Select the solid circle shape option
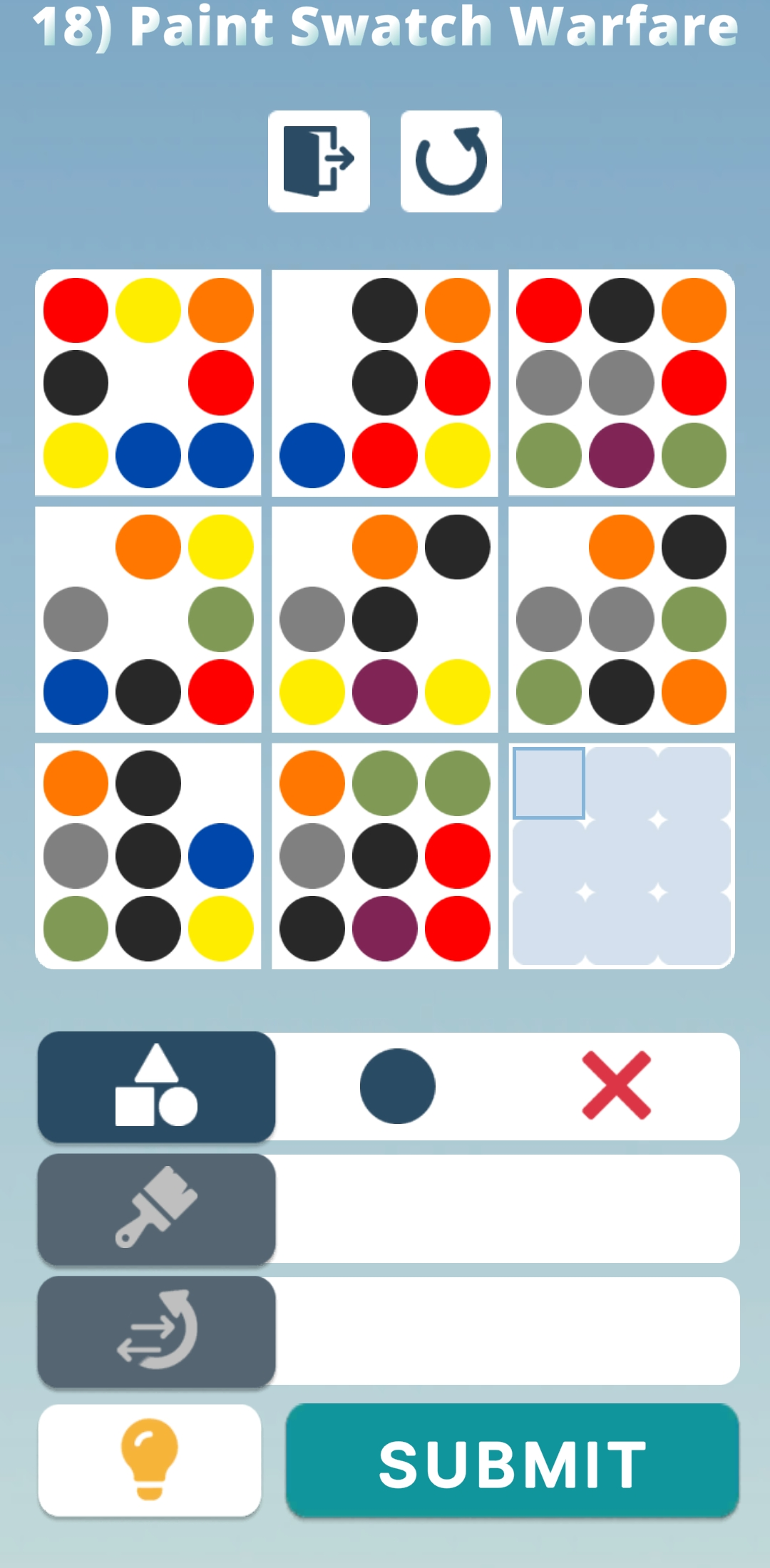Viewport: 770px width, 1568px height. [x=397, y=1085]
